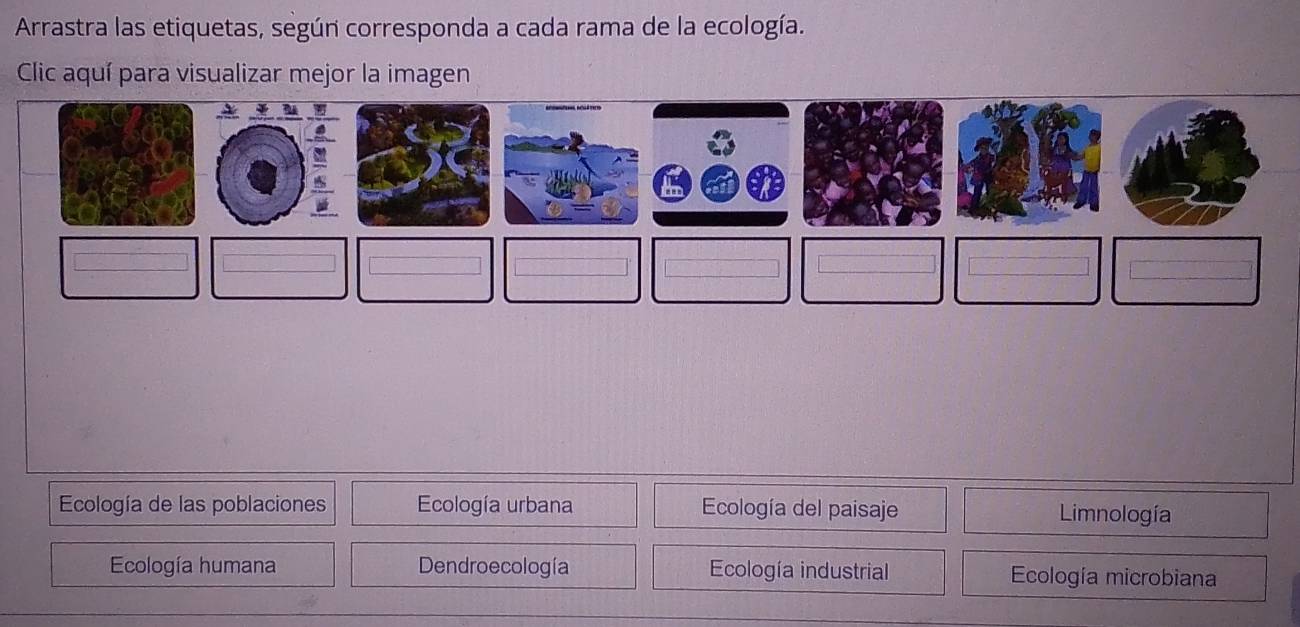Select the Ecología urbana label
Viewport: 1300px width, 627px height.
(495, 505)
